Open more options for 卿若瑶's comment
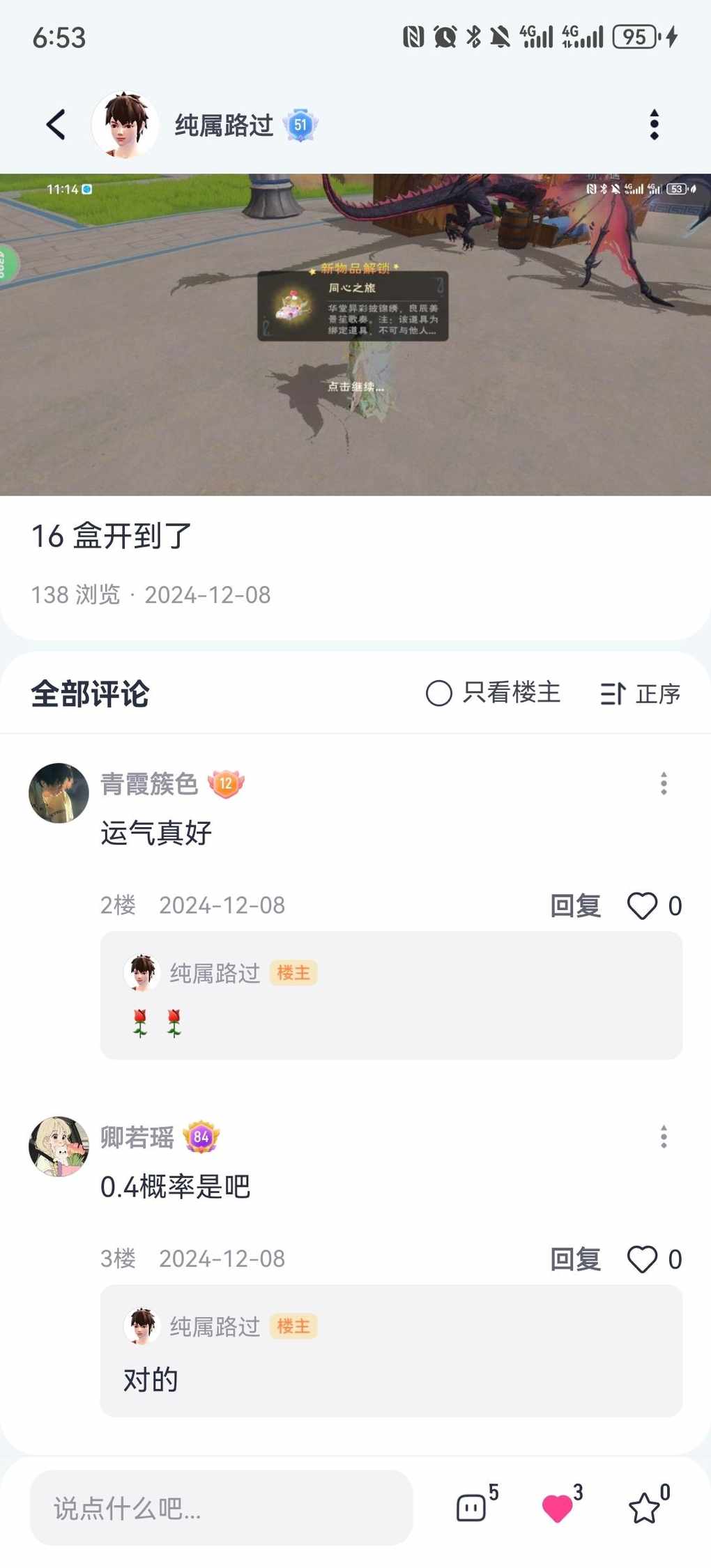The image size is (711, 1568). [x=664, y=1137]
